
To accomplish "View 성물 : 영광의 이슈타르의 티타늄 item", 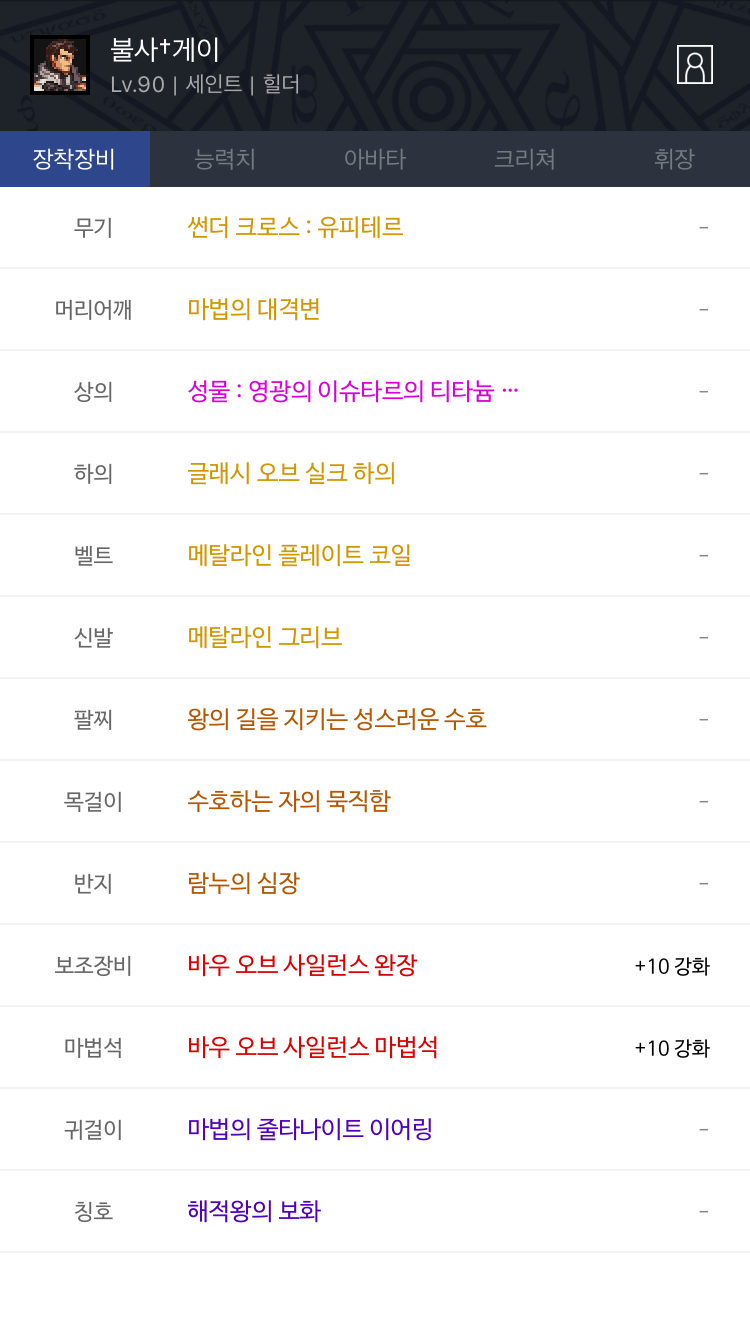I will pos(375,392).
